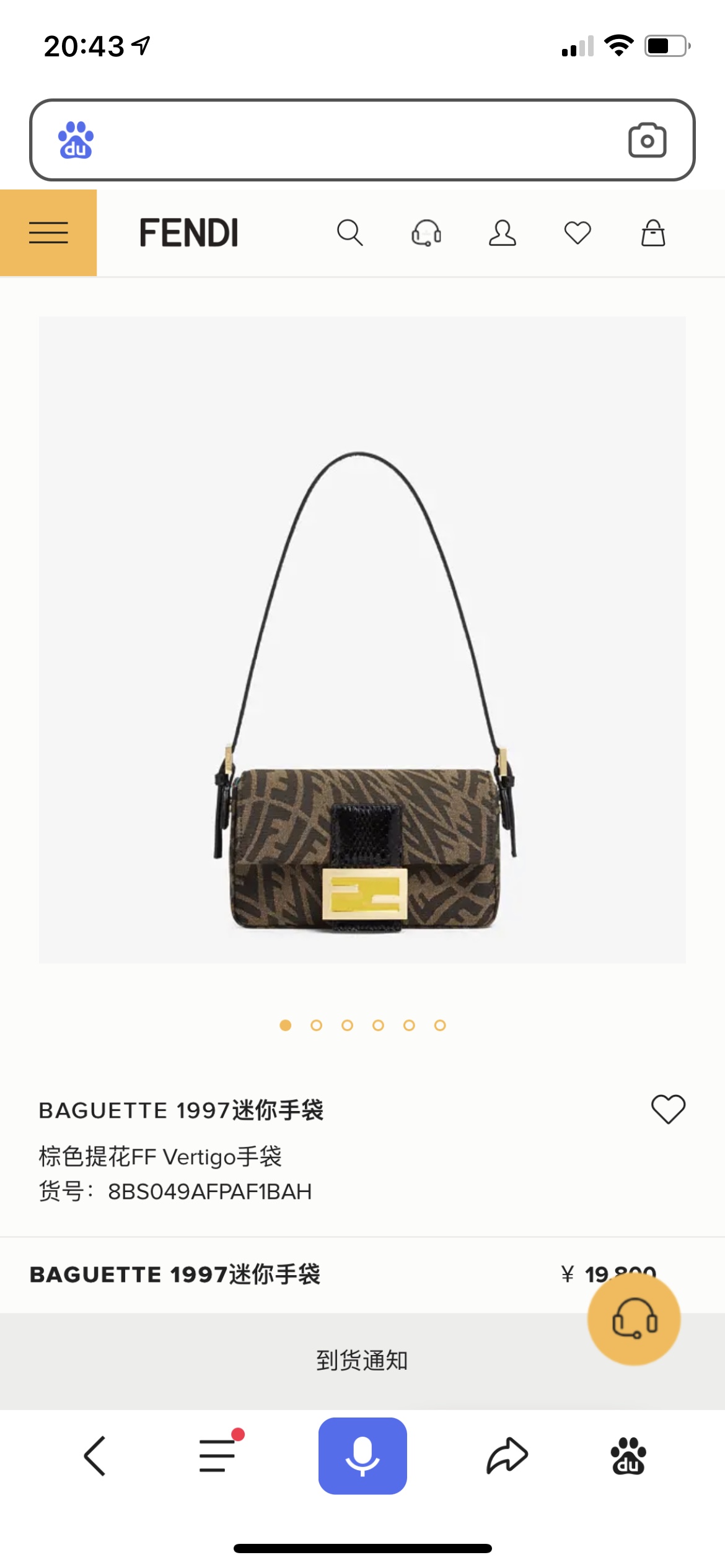Screen dimensions: 725x1568
Task: Open customer service headset in header
Action: point(426,233)
